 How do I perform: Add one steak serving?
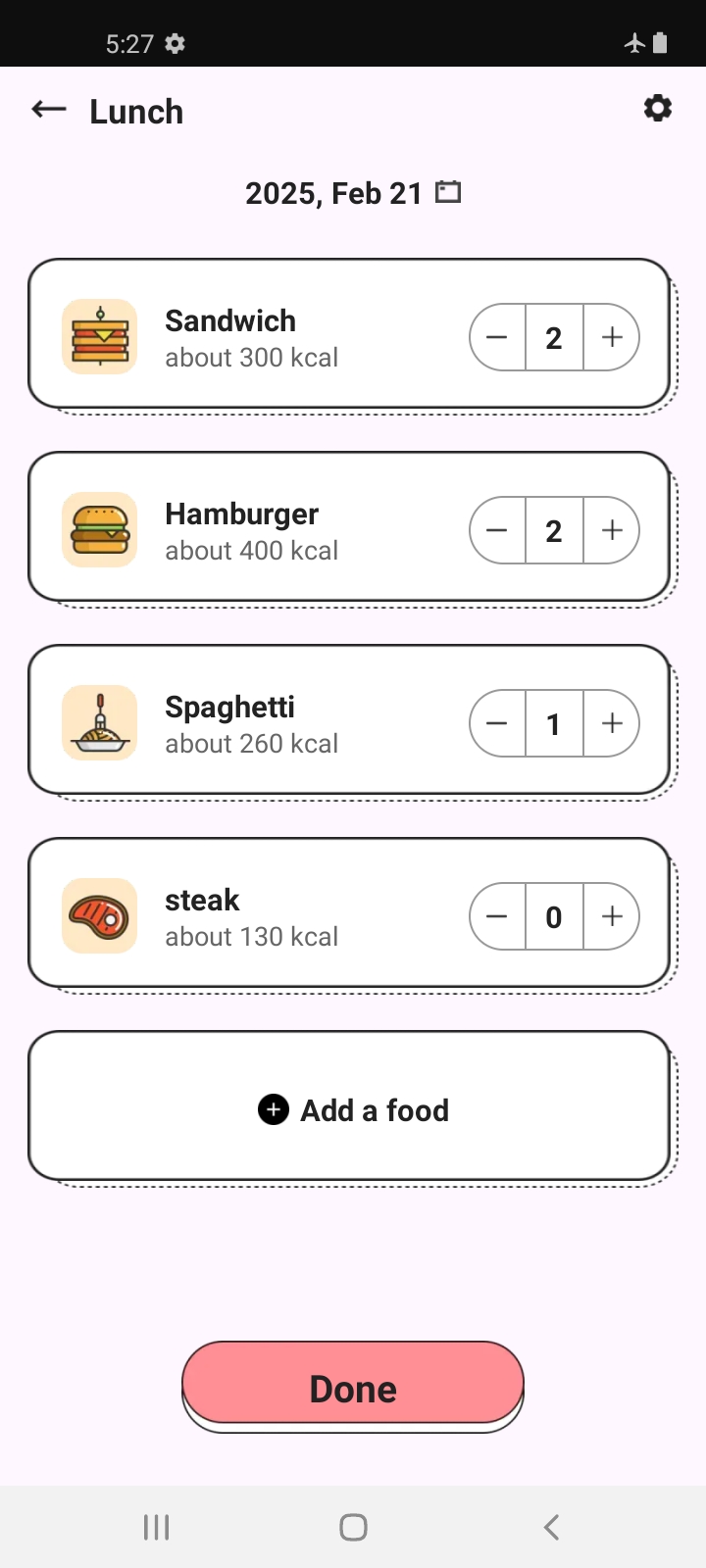pos(612,916)
